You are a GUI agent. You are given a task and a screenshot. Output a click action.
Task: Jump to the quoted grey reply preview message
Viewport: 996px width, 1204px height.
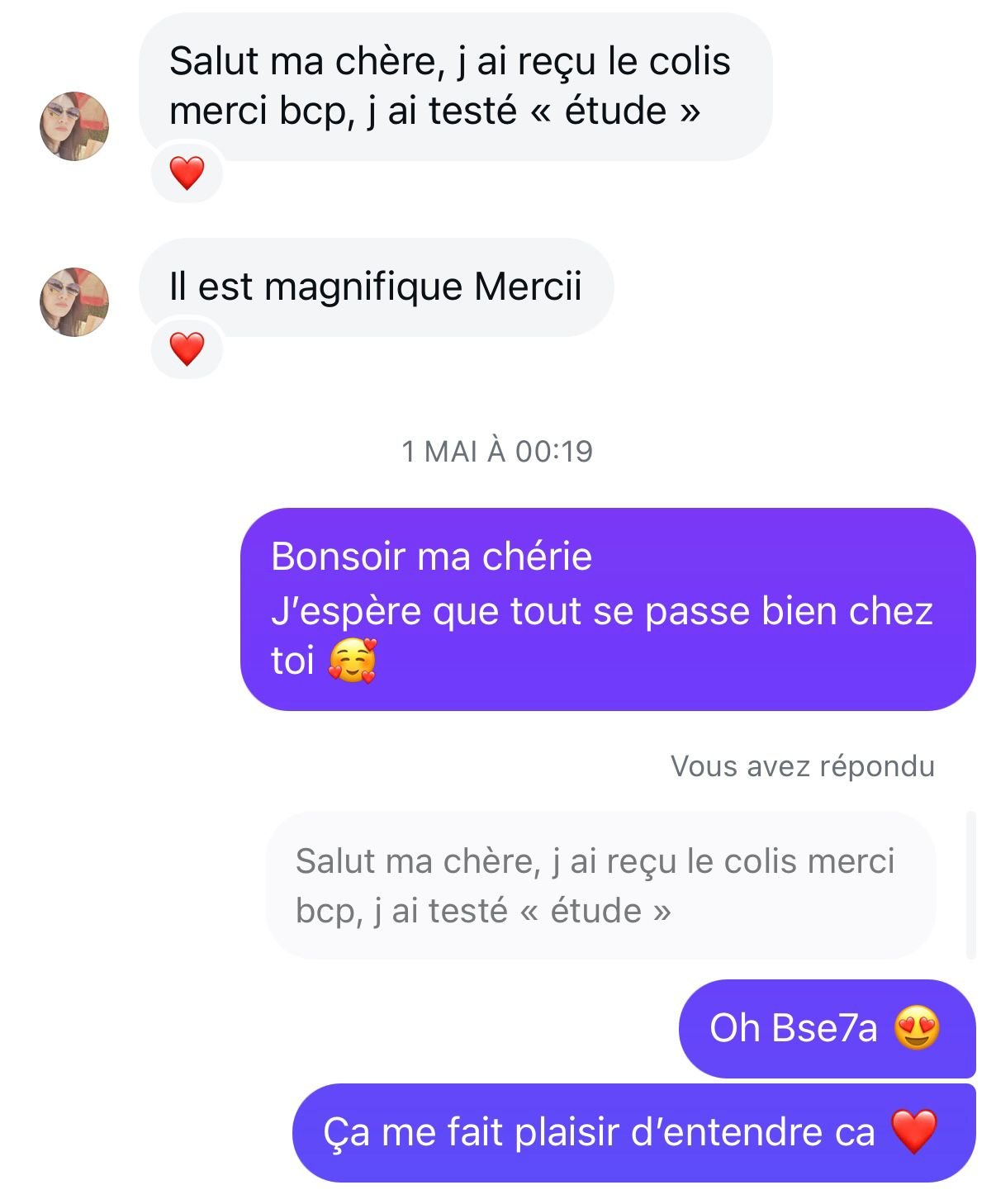(x=600, y=885)
